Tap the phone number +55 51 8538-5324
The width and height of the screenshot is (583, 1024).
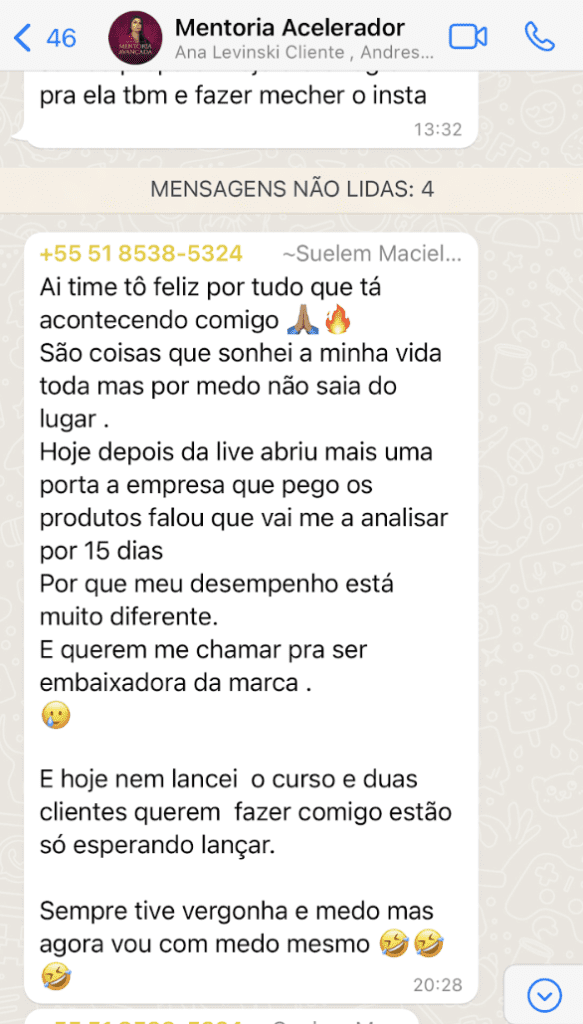(141, 253)
